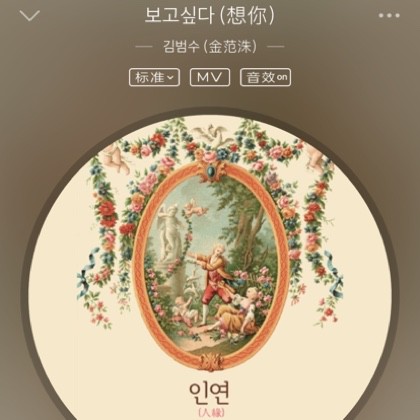
Task: Open the three-dot overflow menu
Action: coord(389,15)
